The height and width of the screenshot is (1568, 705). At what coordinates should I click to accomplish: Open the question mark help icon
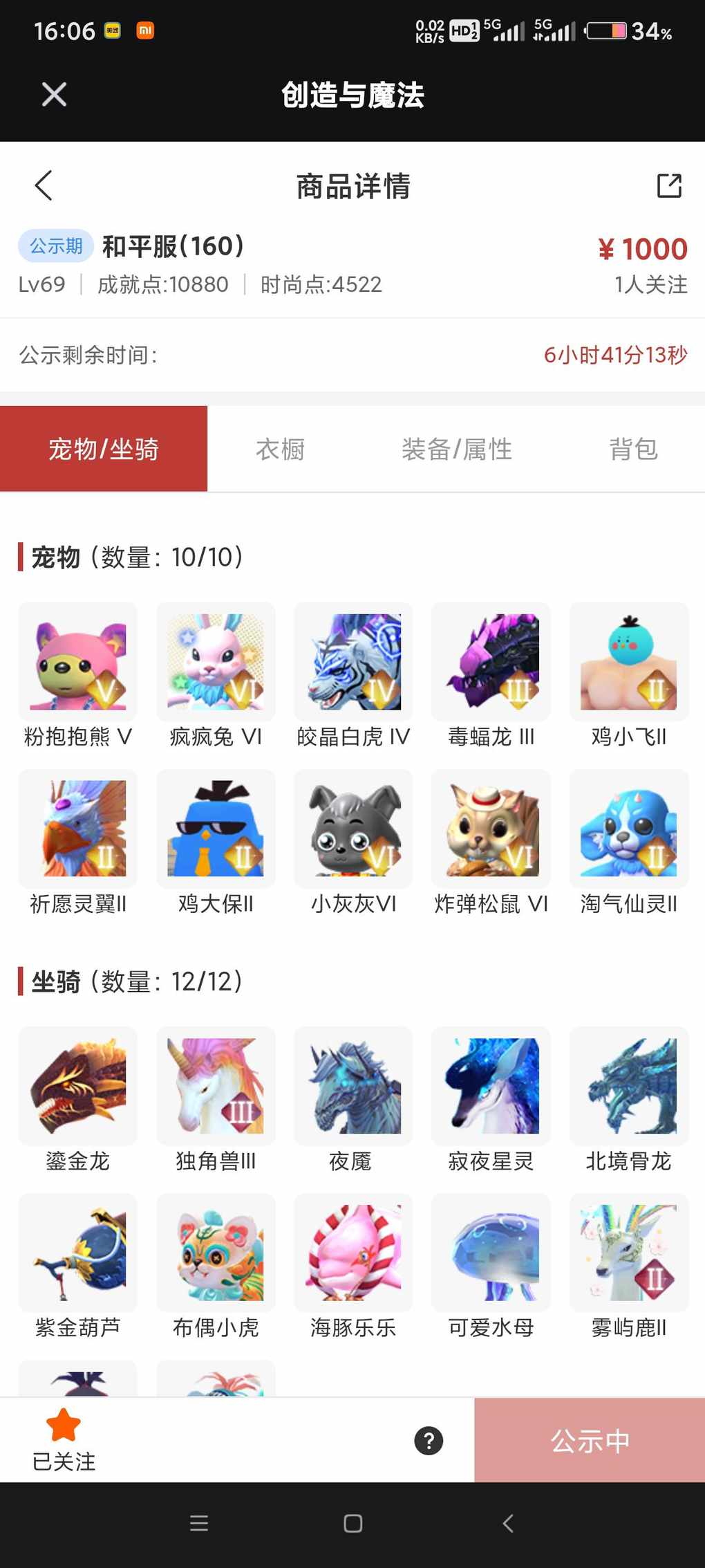[x=429, y=1441]
